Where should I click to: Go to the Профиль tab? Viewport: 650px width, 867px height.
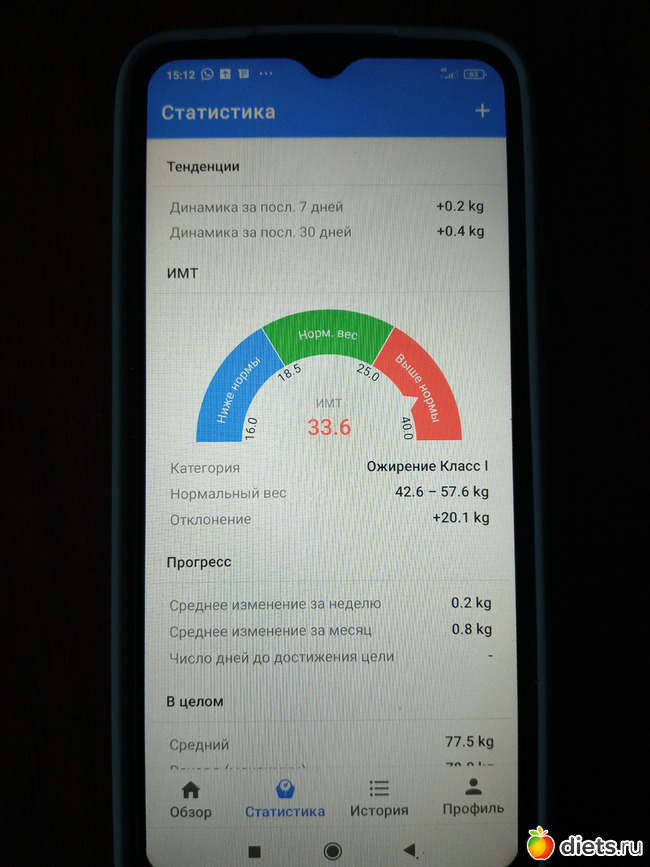coord(473,795)
